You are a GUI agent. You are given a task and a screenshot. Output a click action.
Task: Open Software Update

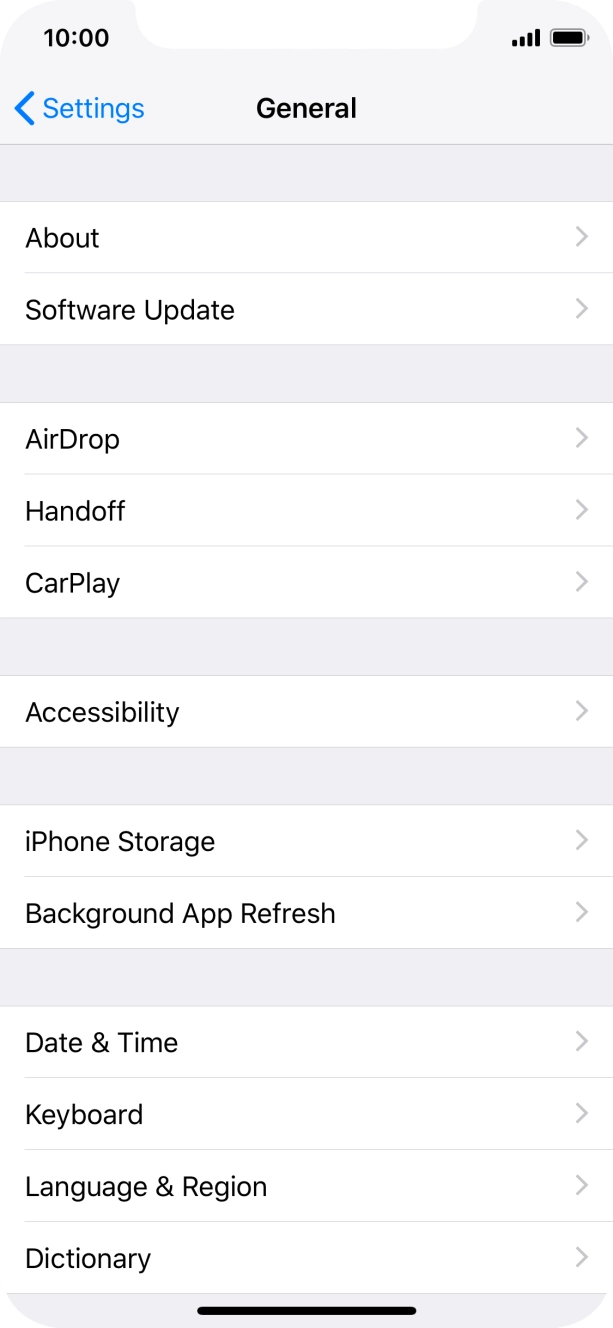tap(306, 310)
